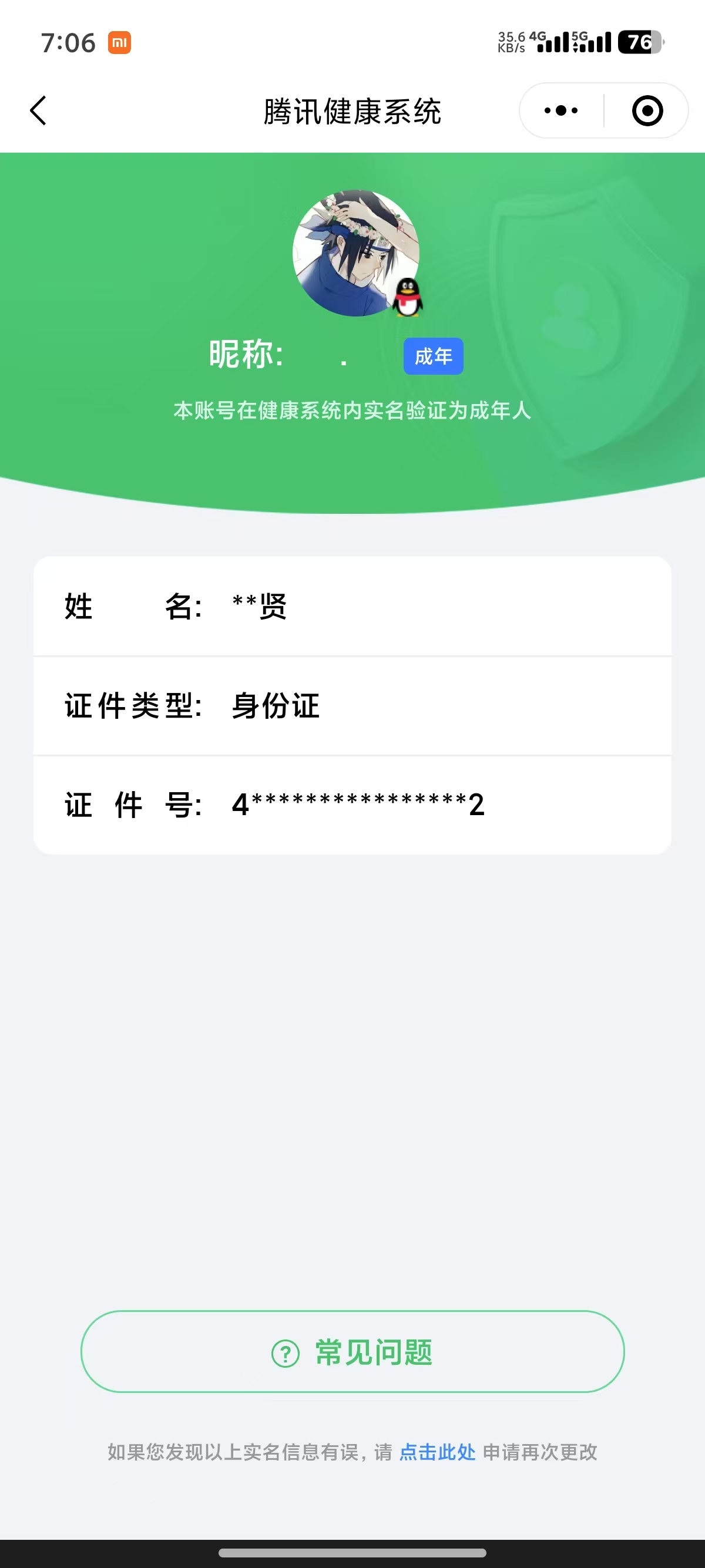Tap the 点击此处 link to request changes
The width and height of the screenshot is (705, 1568).
pos(437,1452)
